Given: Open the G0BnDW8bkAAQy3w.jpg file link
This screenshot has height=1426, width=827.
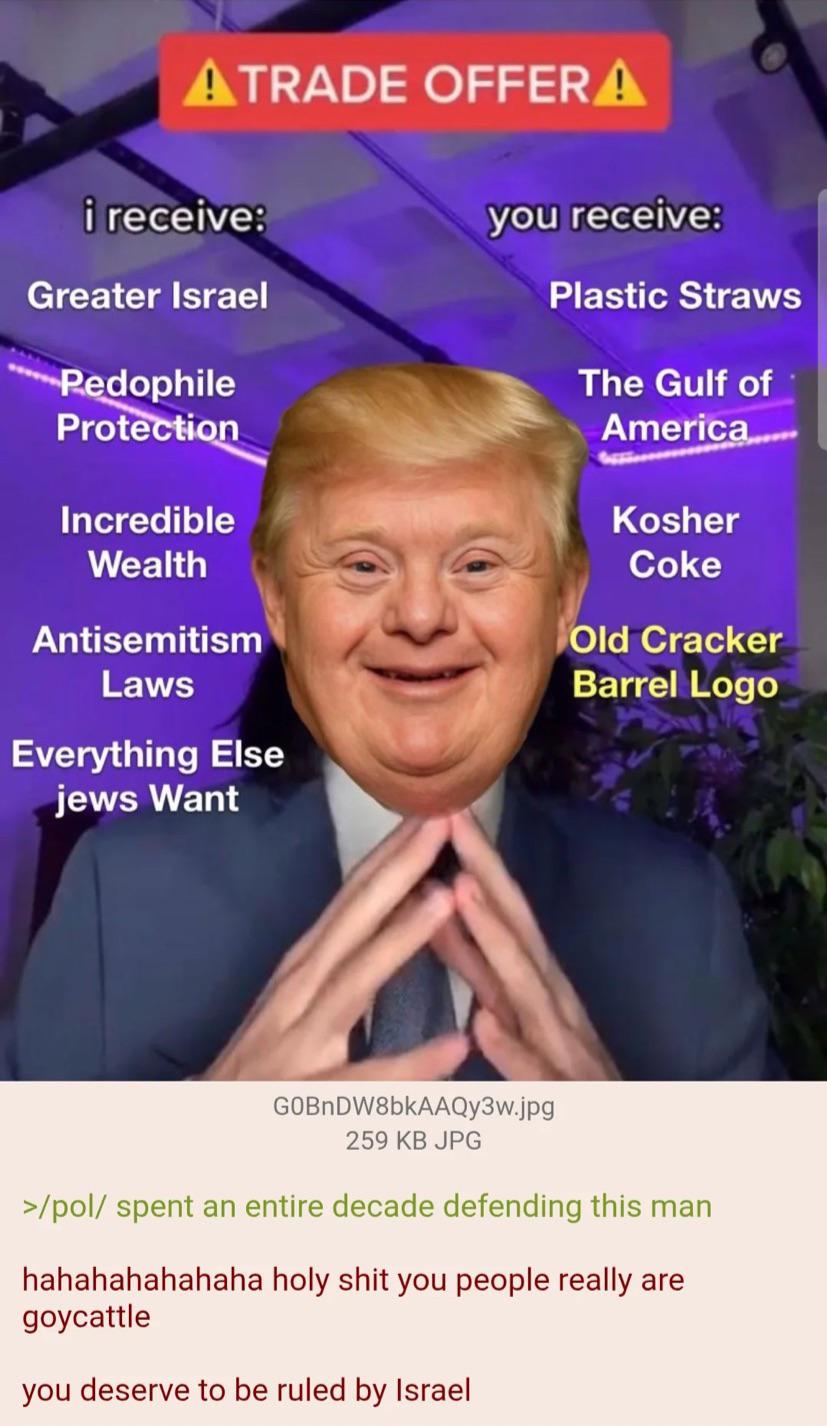Looking at the screenshot, I should 413,1107.
